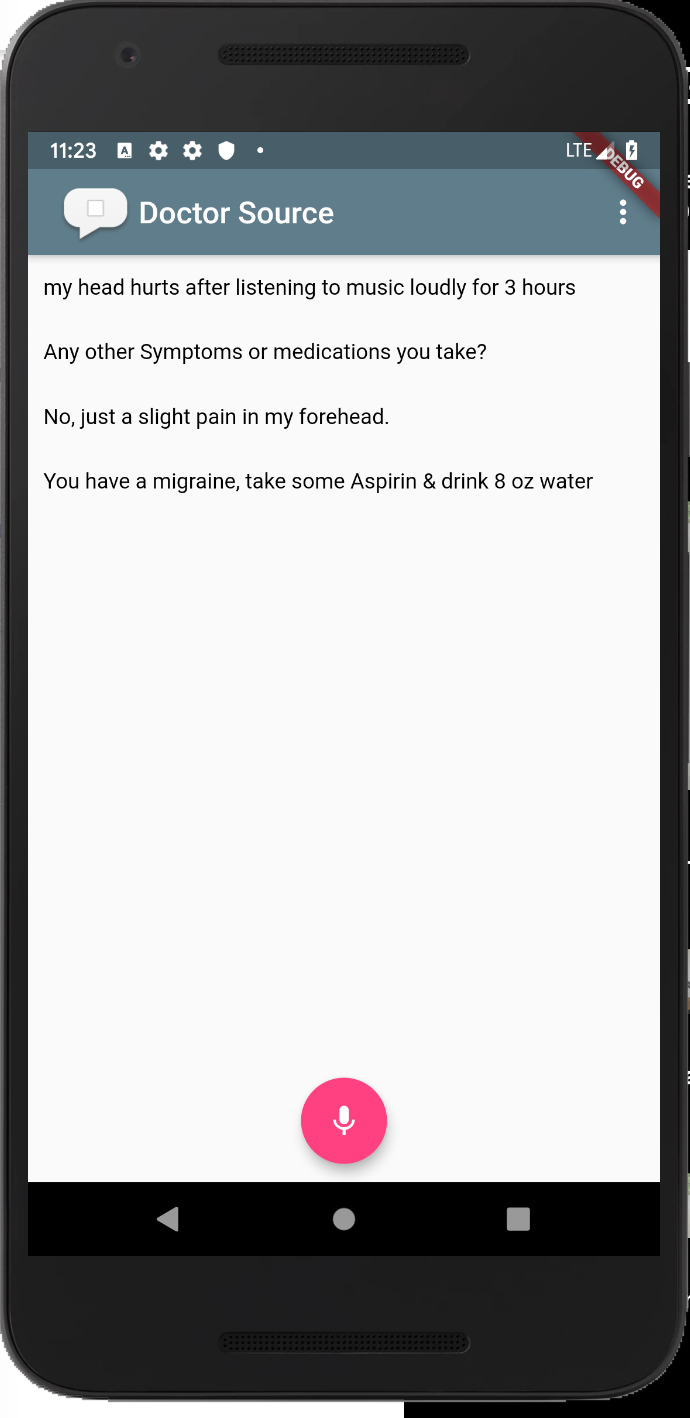690x1418 pixels.
Task: Go back using the system back button
Action: pyautogui.click(x=168, y=1218)
